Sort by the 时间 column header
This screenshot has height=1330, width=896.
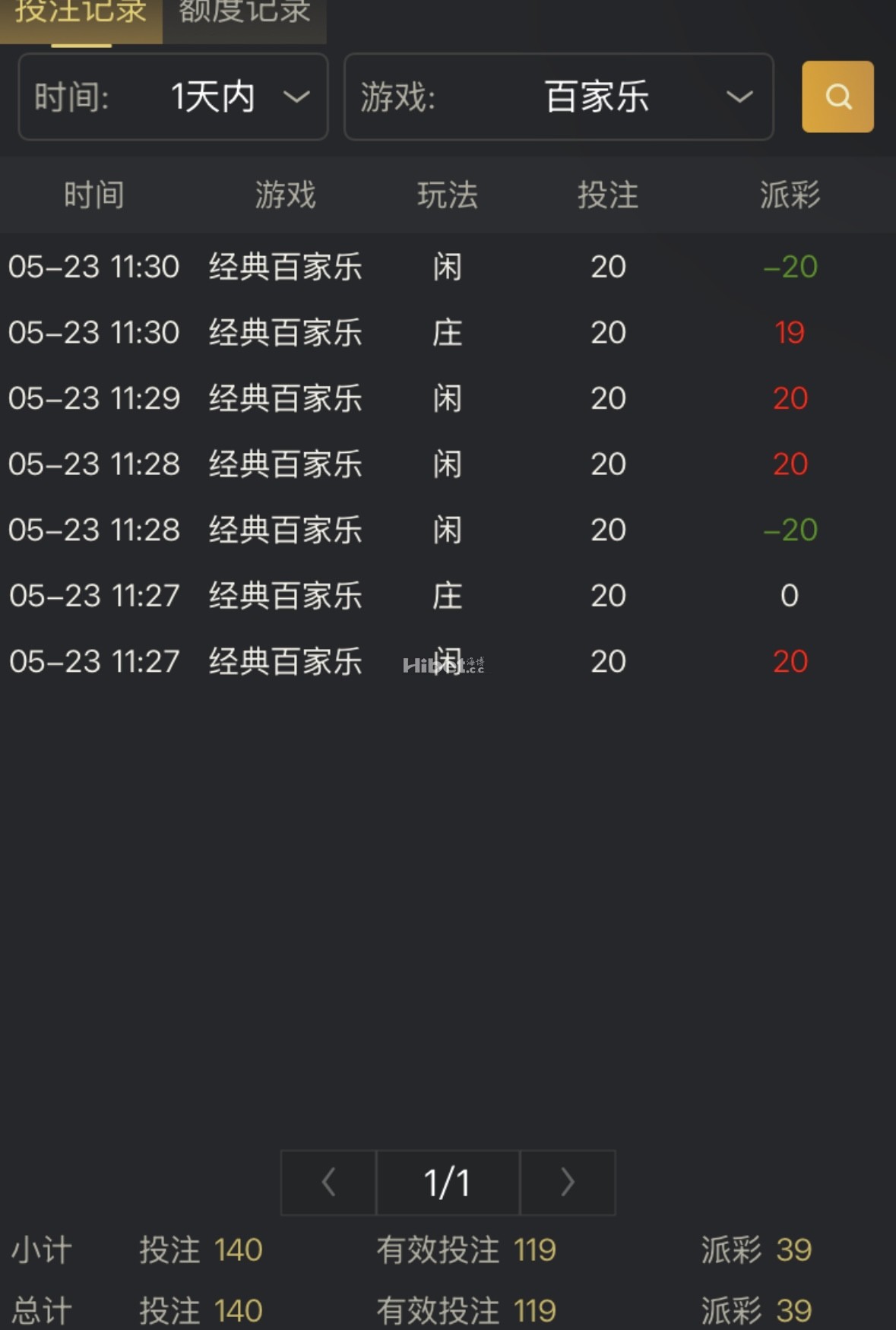point(94,195)
